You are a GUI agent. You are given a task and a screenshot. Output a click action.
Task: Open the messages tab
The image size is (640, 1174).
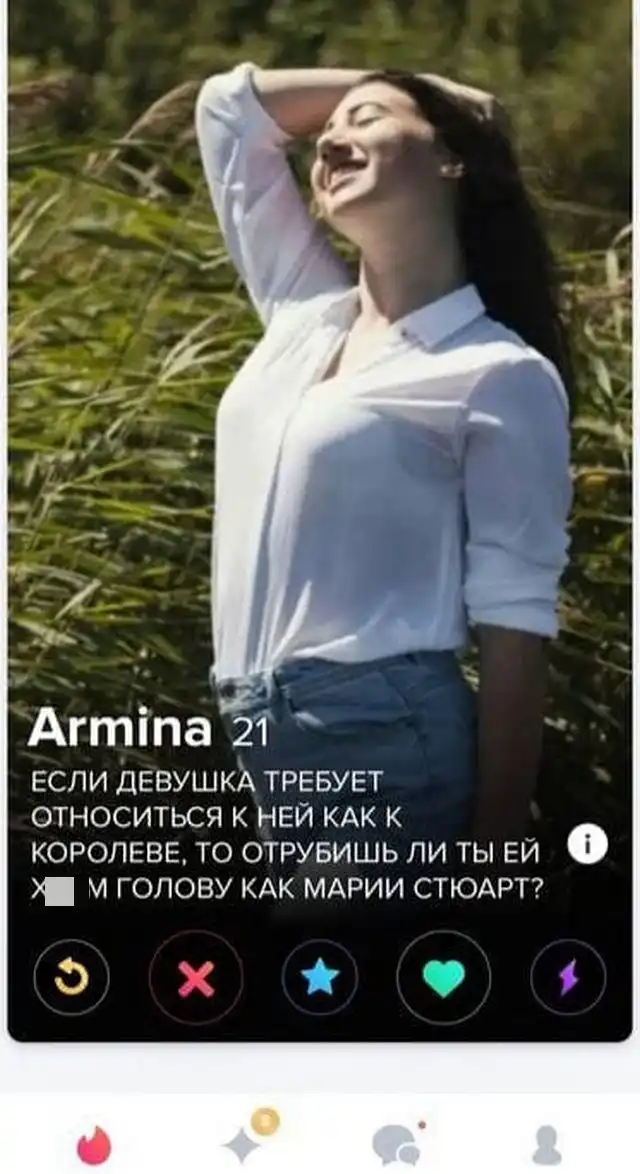396,1143
